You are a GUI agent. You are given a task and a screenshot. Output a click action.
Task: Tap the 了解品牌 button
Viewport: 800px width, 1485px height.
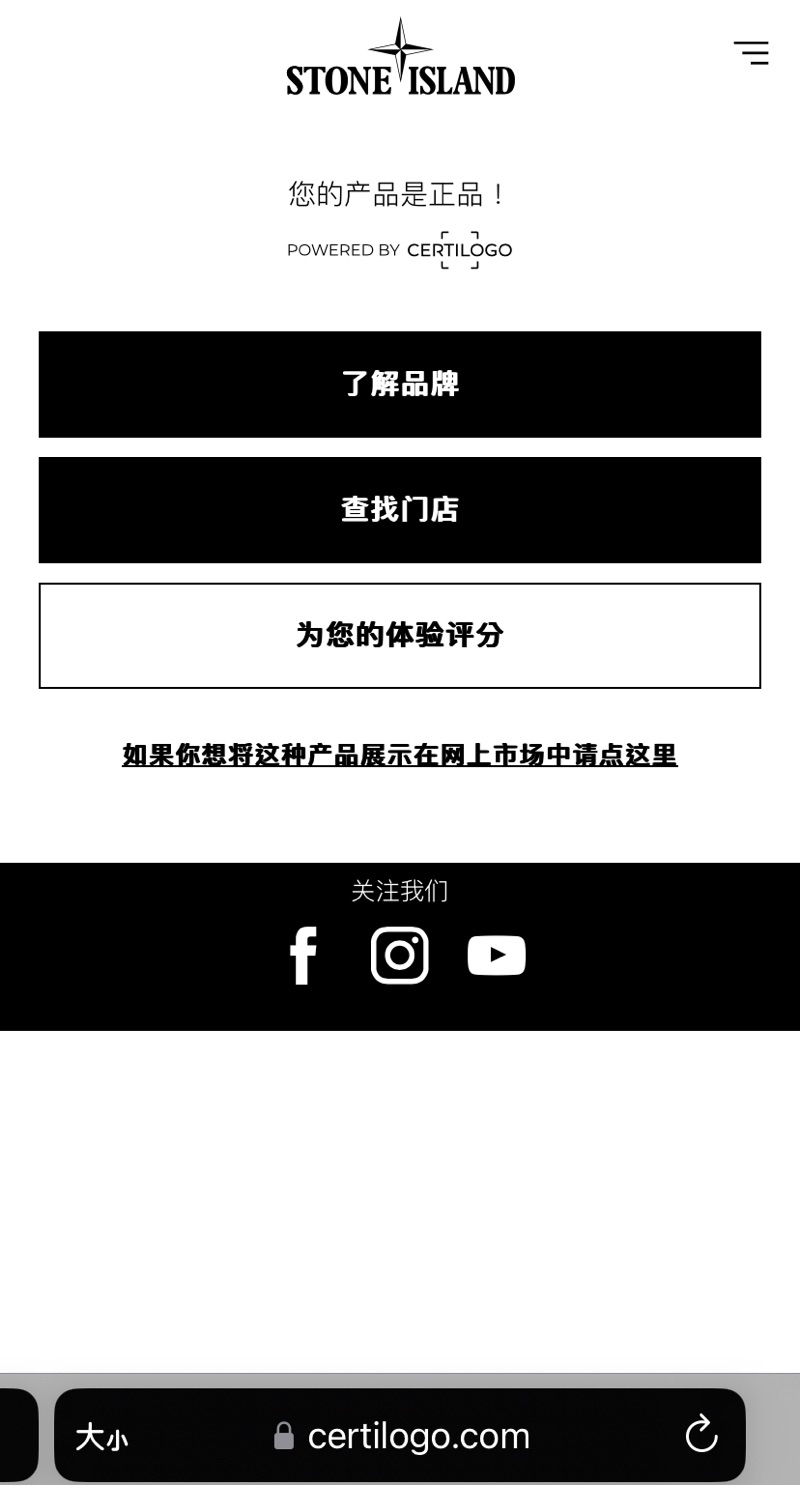coord(400,384)
